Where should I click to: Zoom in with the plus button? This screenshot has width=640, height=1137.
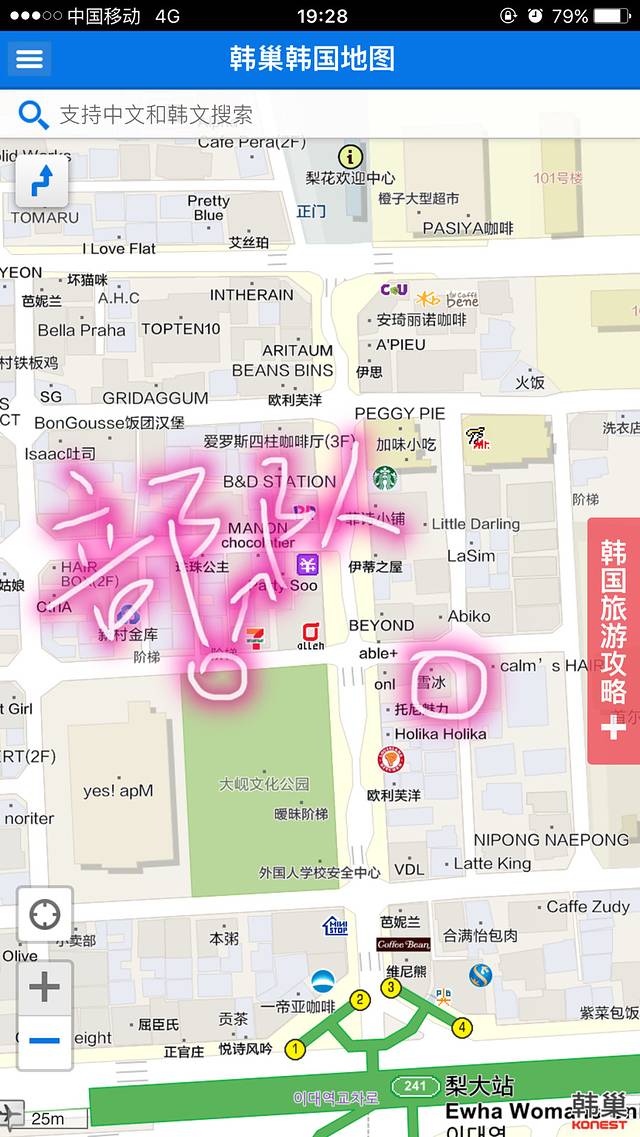tap(45, 988)
